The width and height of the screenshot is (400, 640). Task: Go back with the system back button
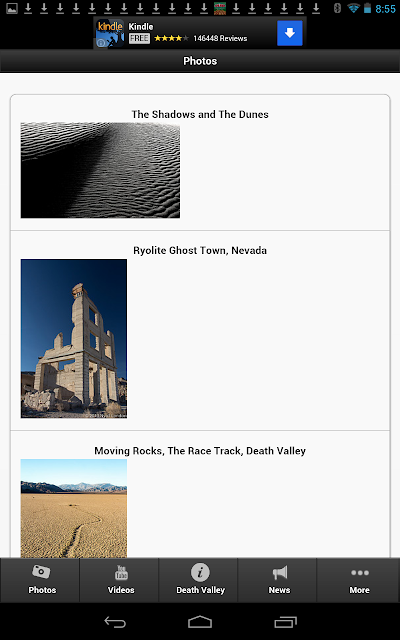tap(115, 622)
